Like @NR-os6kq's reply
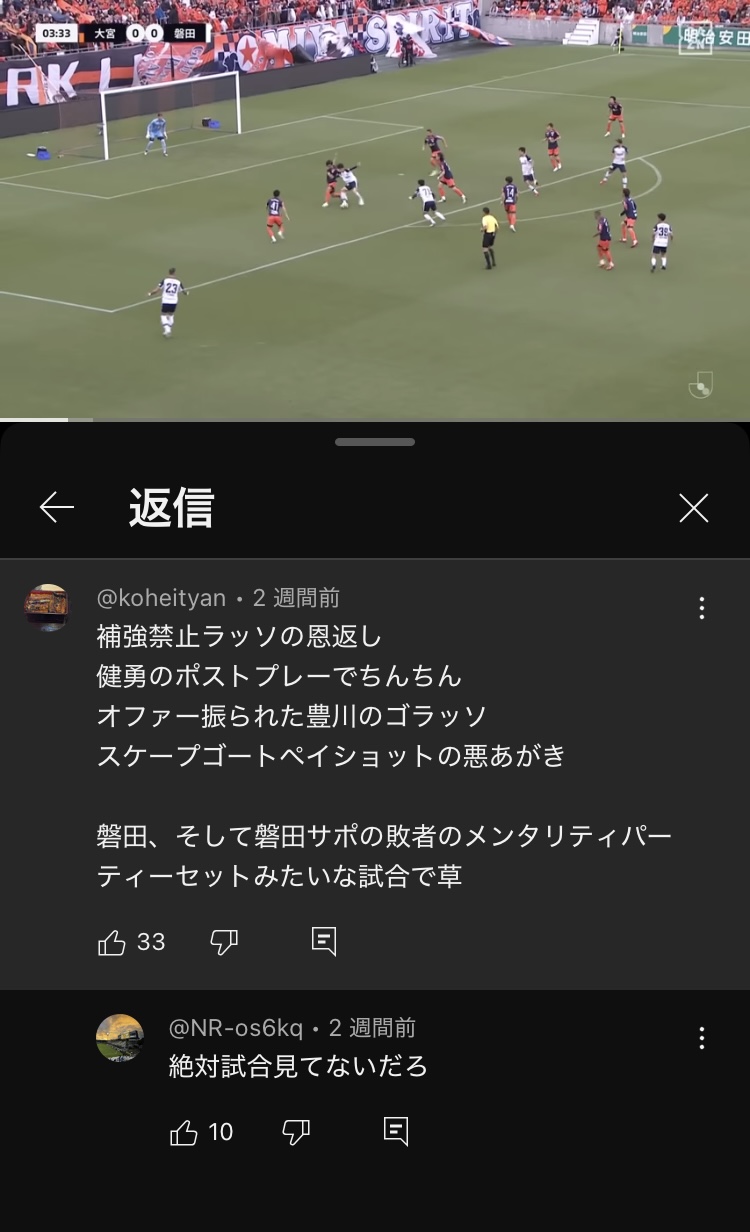The height and width of the screenshot is (1232, 750). pos(184,1132)
